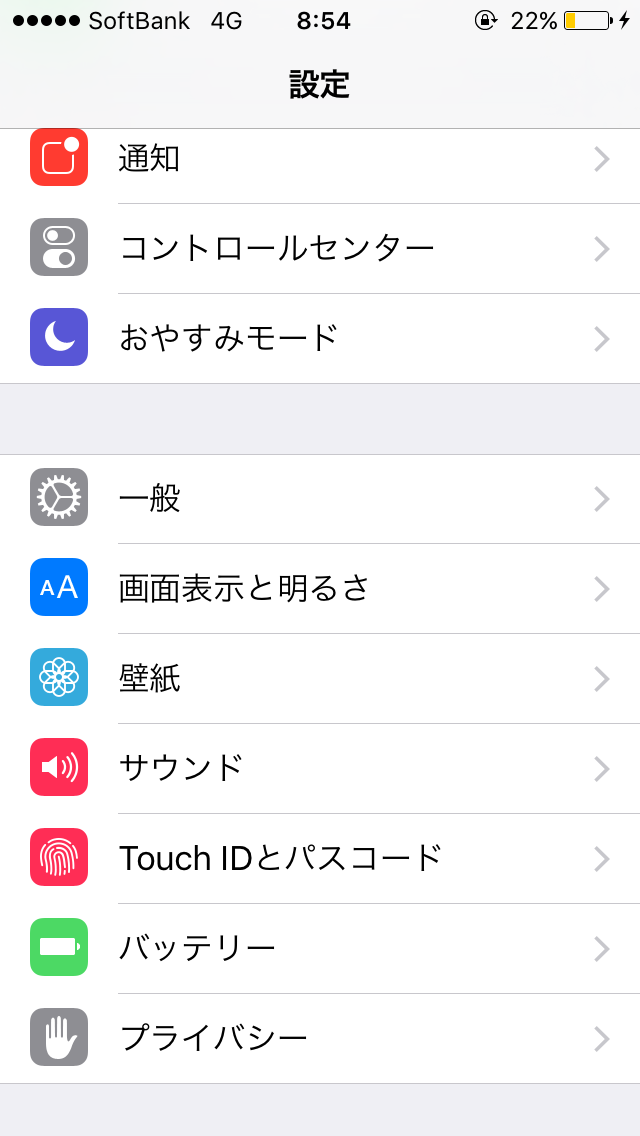
Task: Open コントロールセンター settings
Action: click(x=320, y=248)
